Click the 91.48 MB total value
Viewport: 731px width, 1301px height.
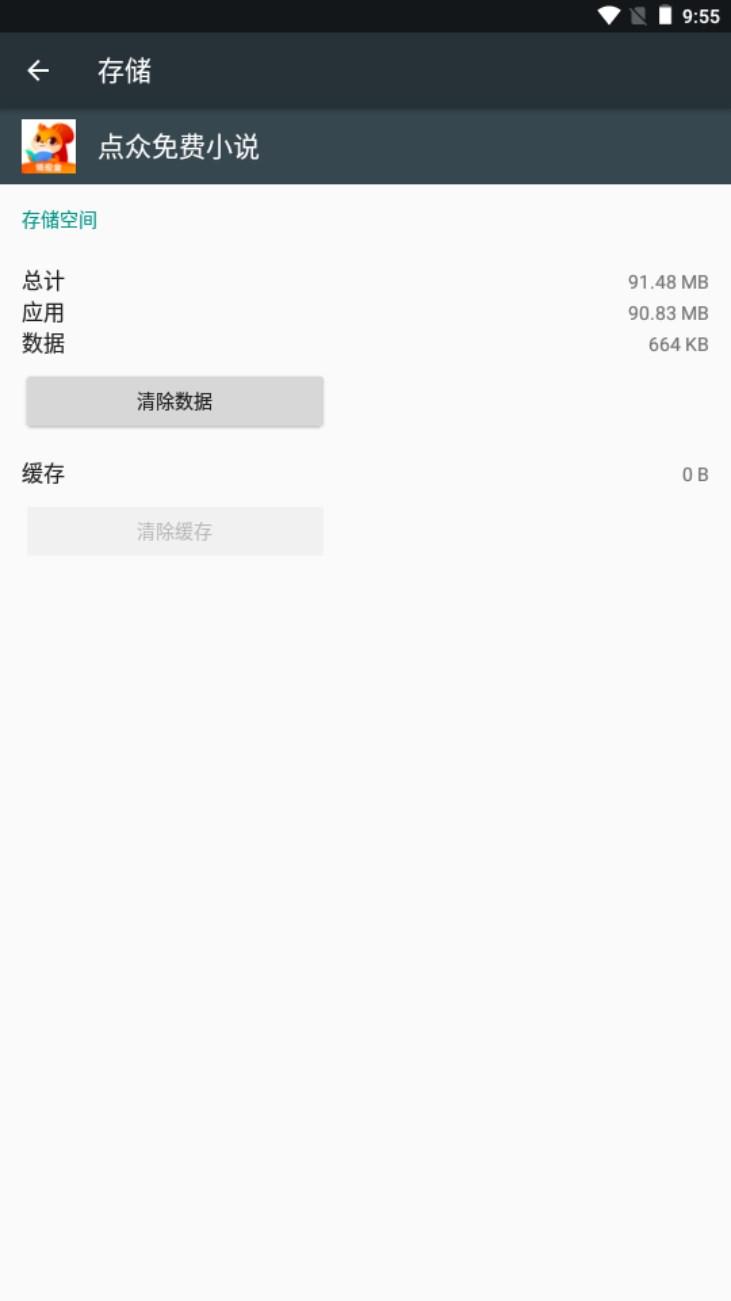point(667,281)
